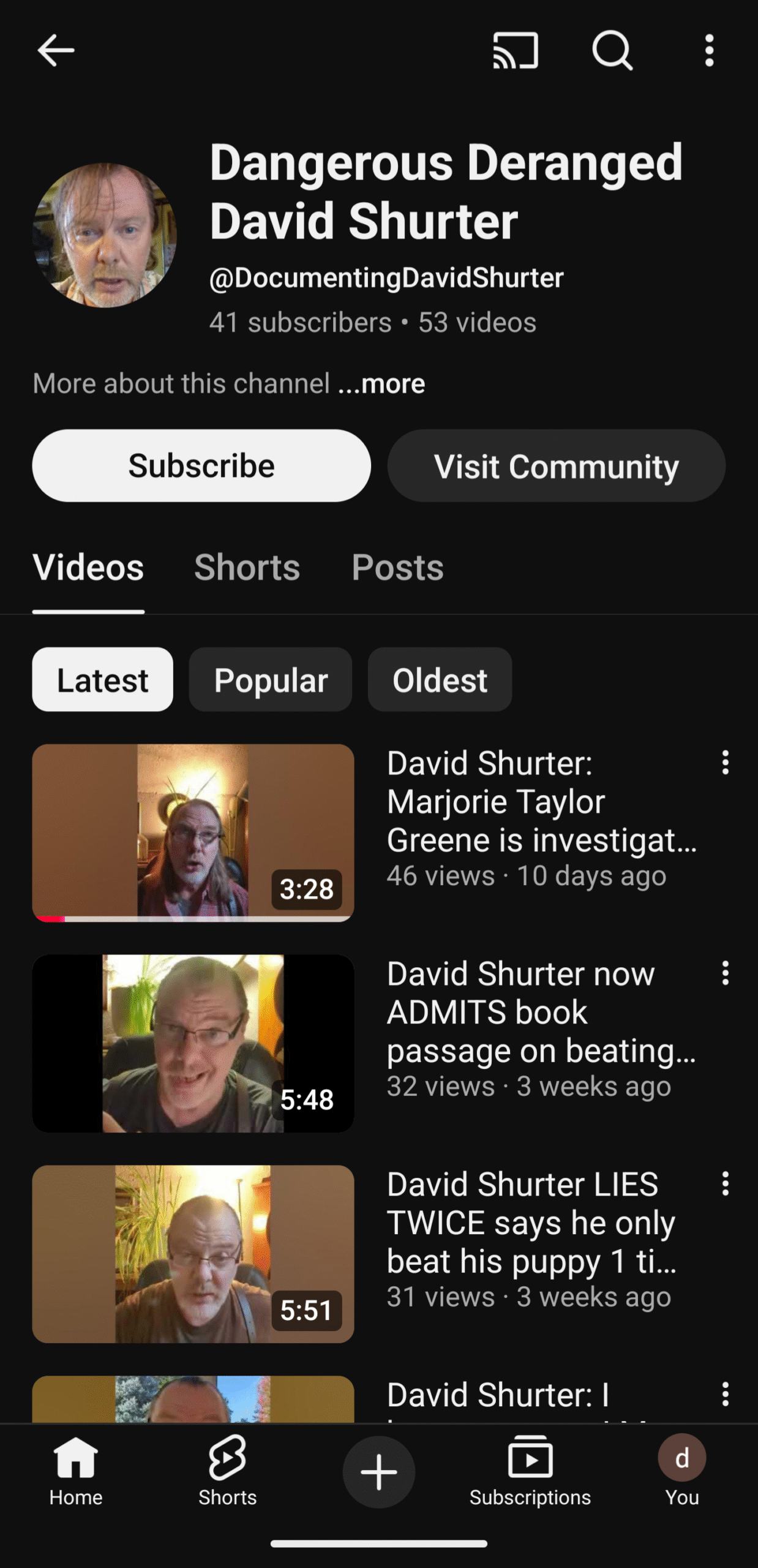The height and width of the screenshot is (1568, 758).
Task: Tap the plus create button
Action: (x=378, y=1472)
